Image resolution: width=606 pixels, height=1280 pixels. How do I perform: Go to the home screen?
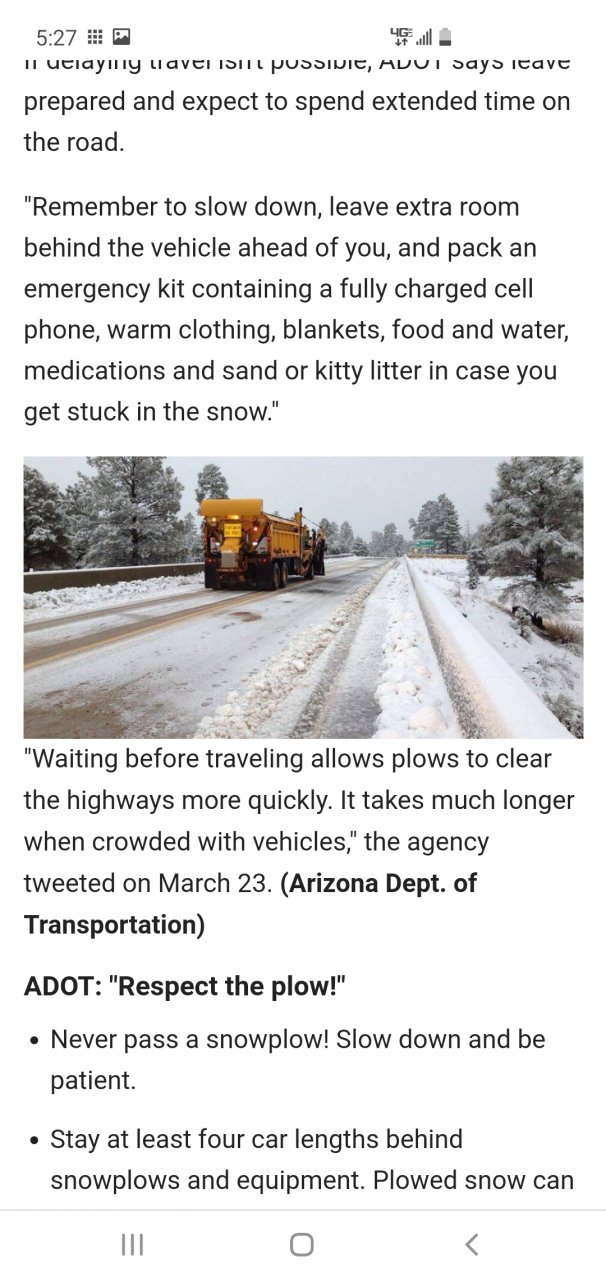point(302,1244)
